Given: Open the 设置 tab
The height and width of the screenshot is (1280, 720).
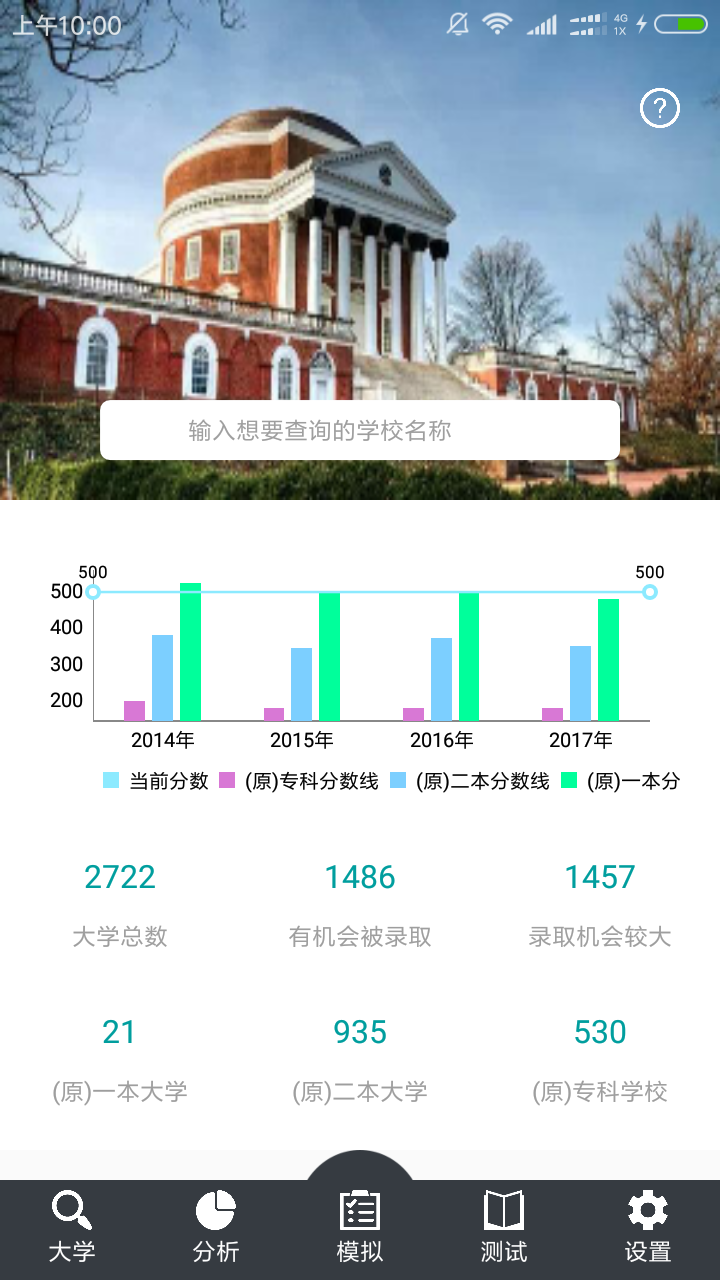Looking at the screenshot, I should tap(648, 1228).
